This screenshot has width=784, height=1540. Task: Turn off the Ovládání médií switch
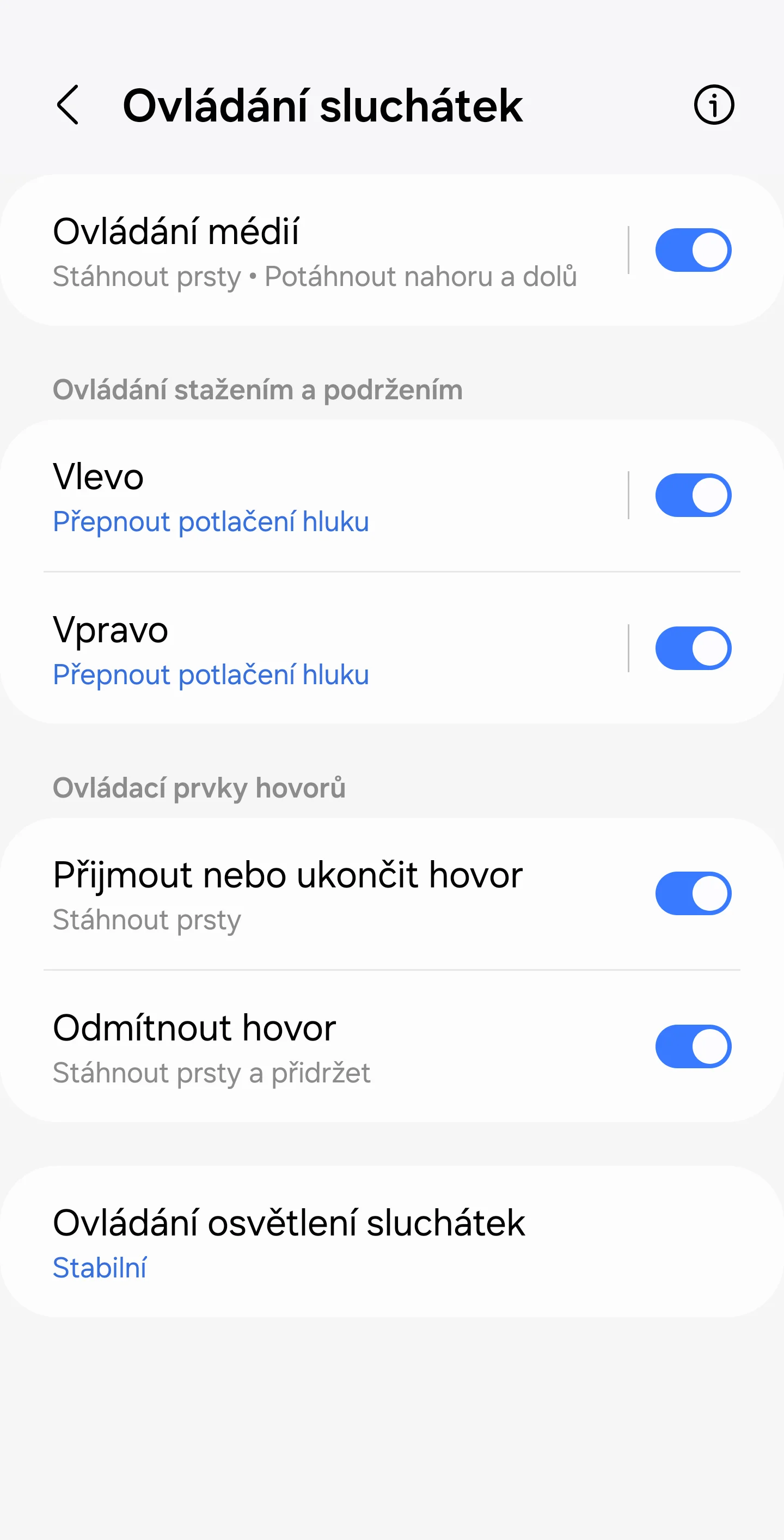[x=693, y=250]
